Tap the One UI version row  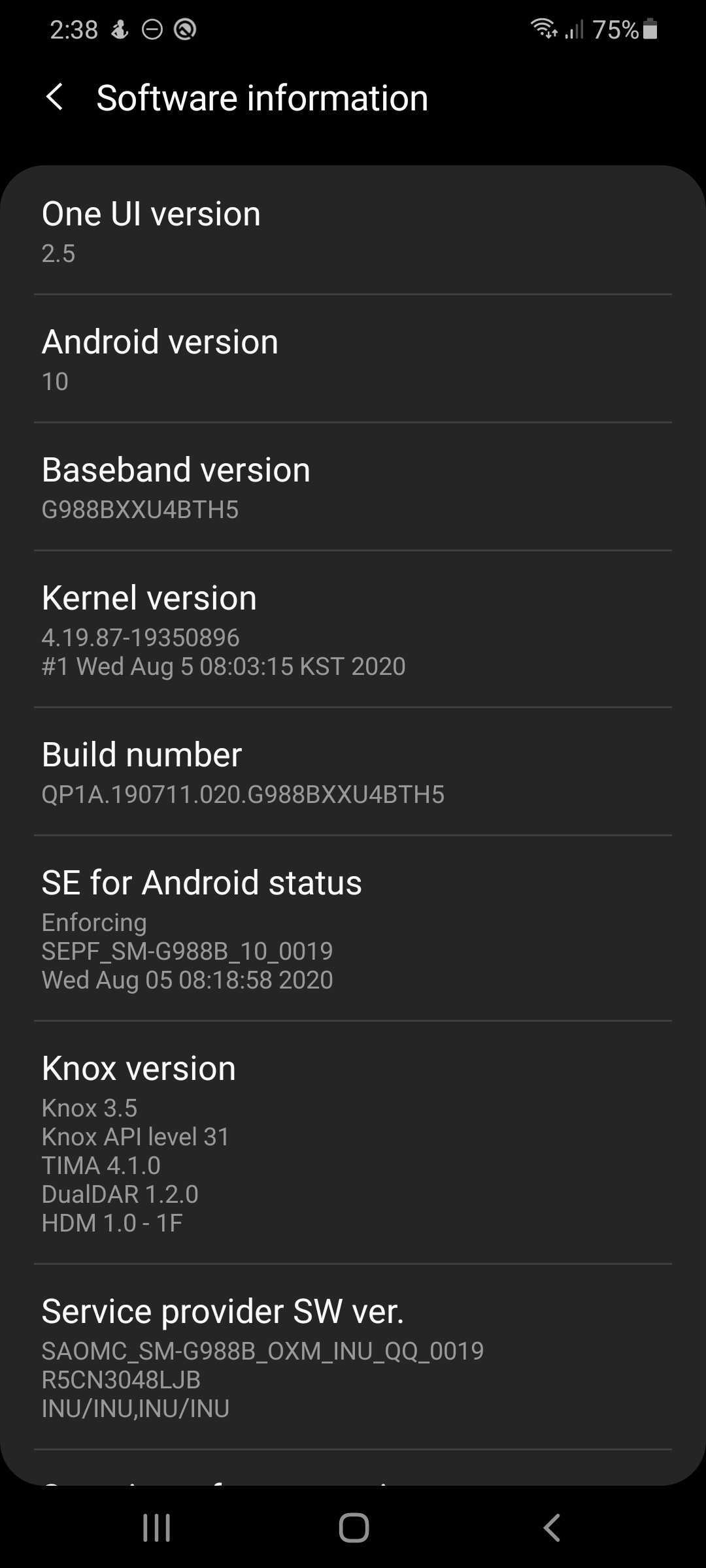[353, 231]
